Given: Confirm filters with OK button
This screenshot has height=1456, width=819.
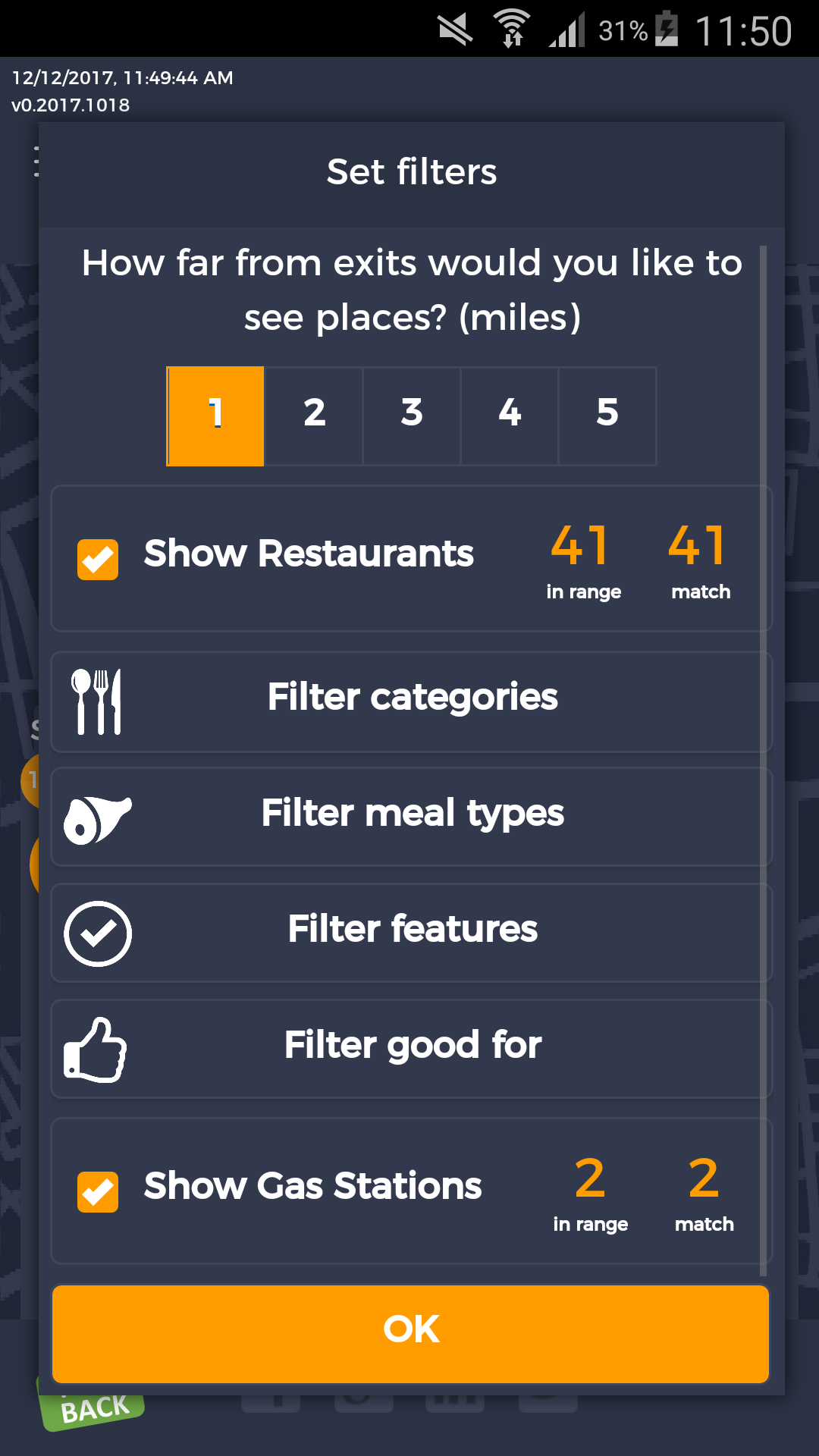Looking at the screenshot, I should (x=410, y=1333).
